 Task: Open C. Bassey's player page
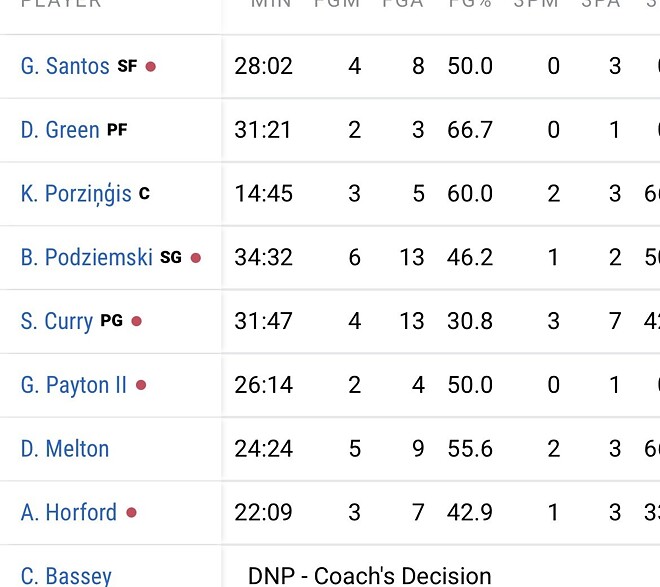[x=66, y=575]
